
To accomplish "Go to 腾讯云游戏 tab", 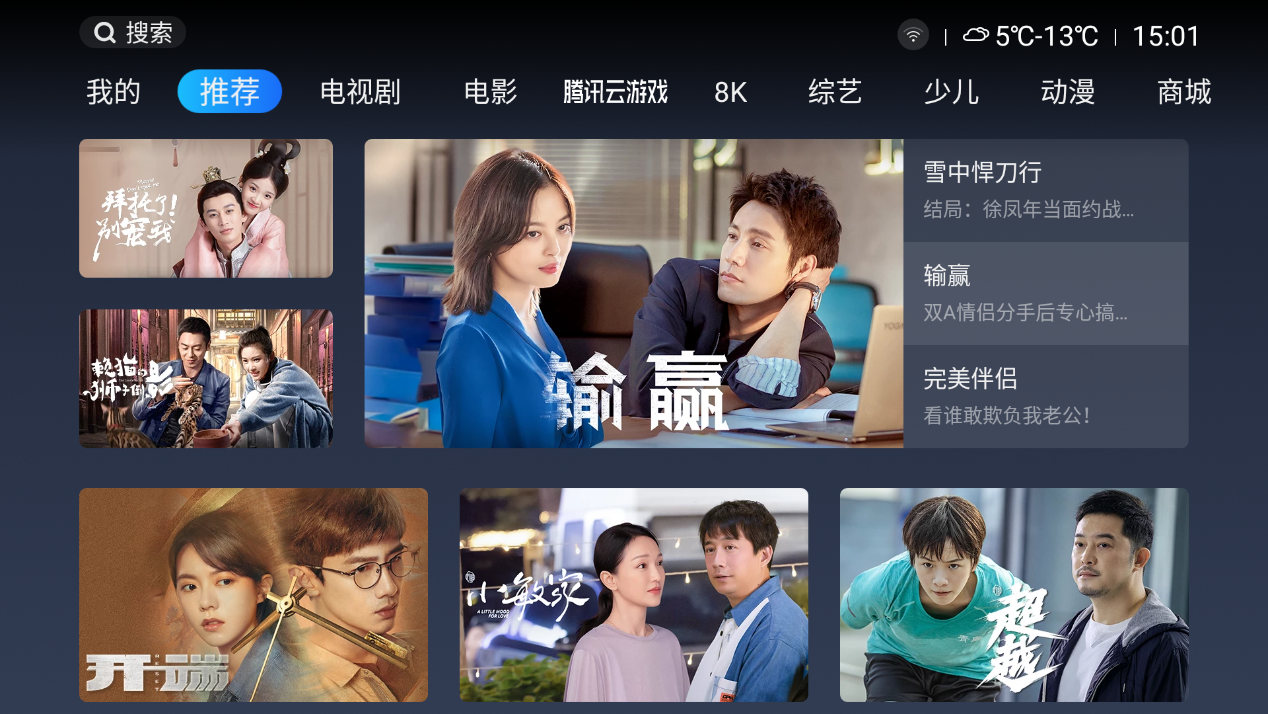I will click(615, 92).
